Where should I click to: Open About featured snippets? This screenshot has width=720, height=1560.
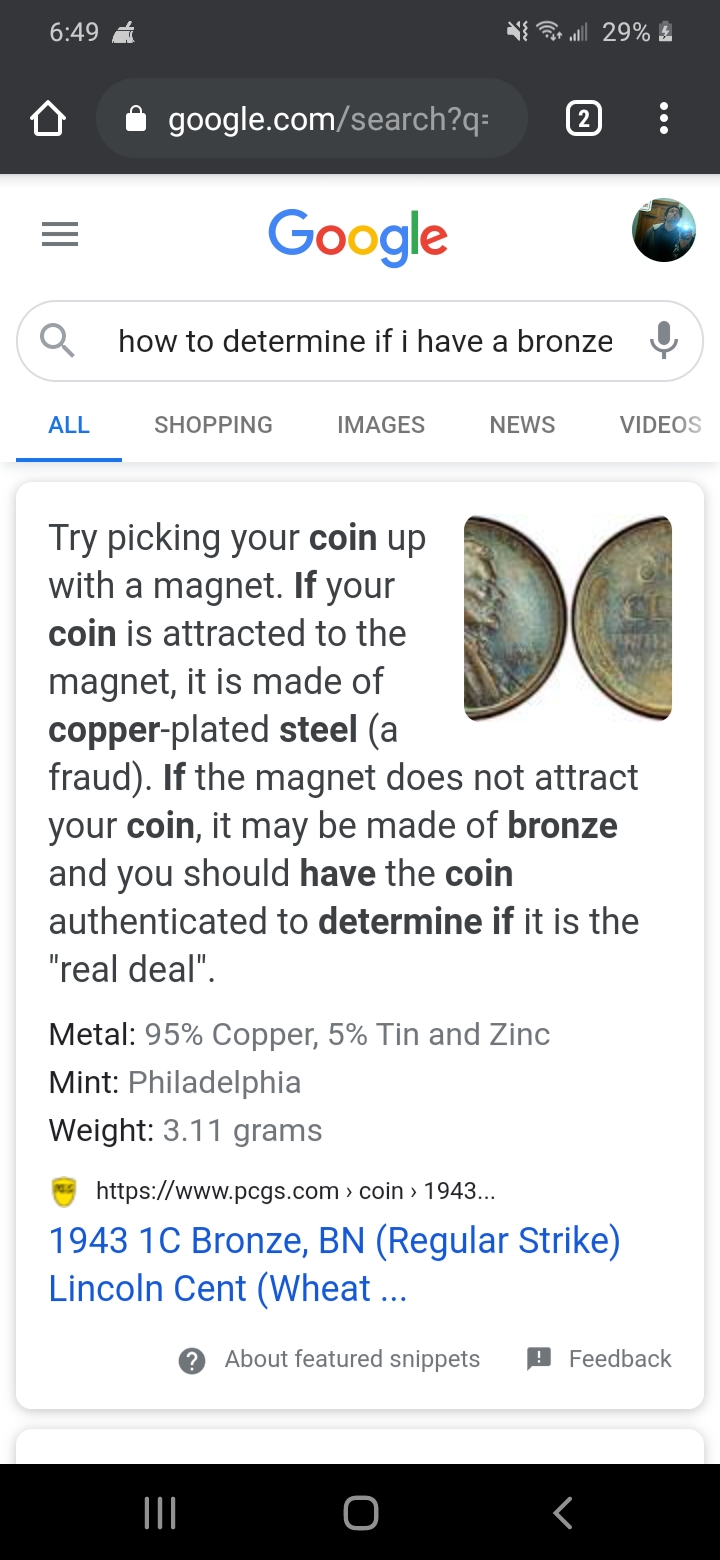[330, 1359]
